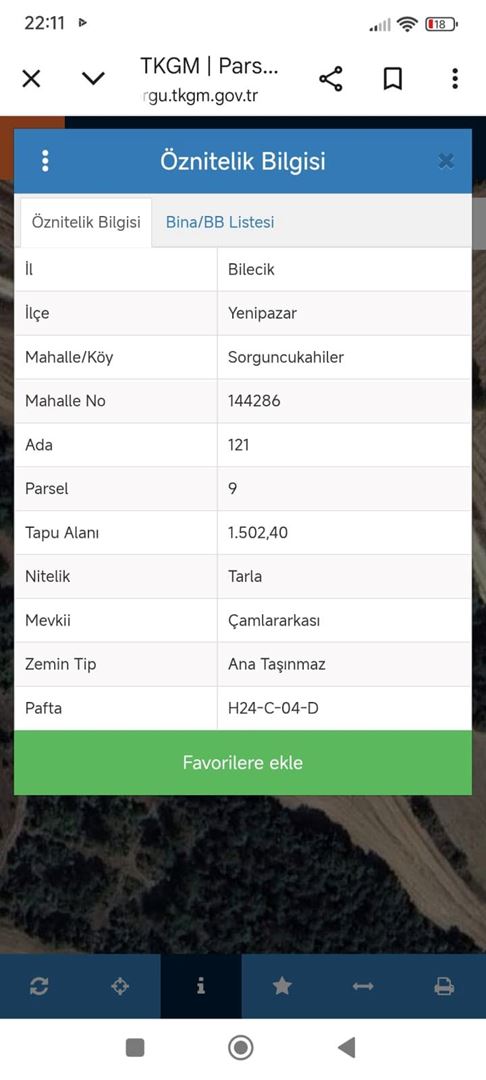Share this TKGM page

tap(331, 79)
